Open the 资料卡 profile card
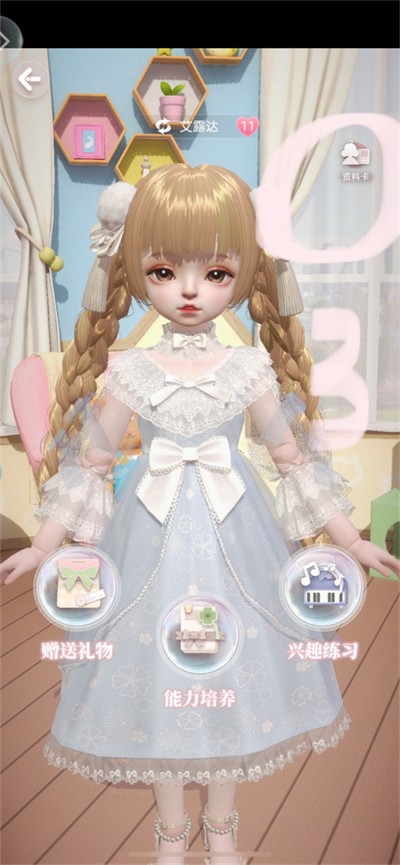 pos(355,162)
